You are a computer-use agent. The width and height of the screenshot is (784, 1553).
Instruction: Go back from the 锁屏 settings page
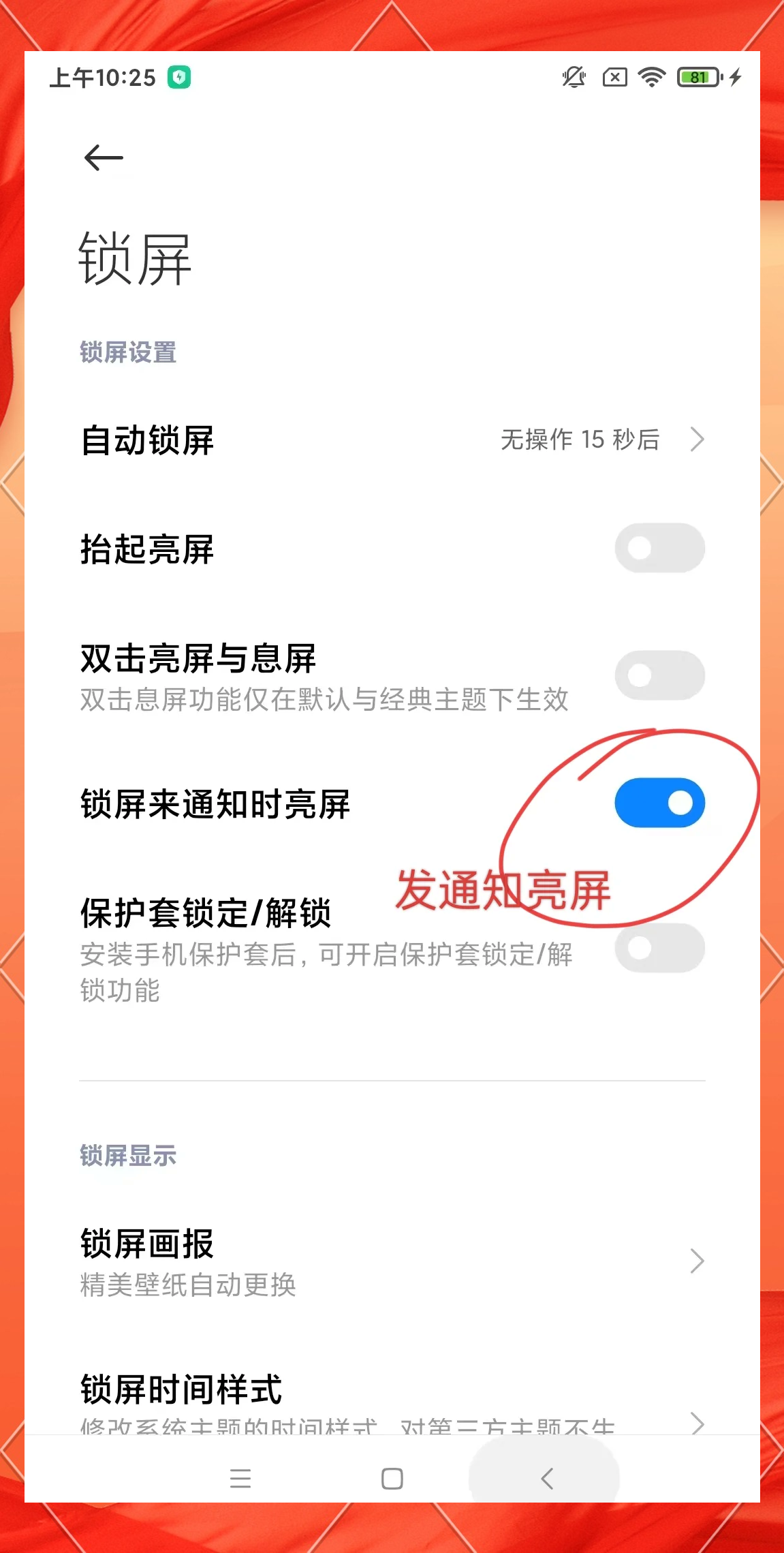pyautogui.click(x=104, y=158)
